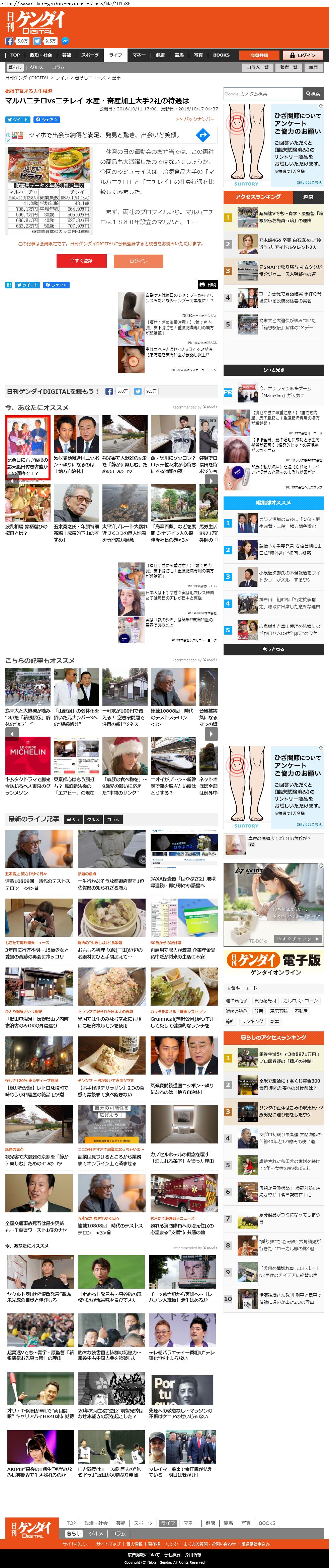Switch to the マネー section

click(x=138, y=55)
